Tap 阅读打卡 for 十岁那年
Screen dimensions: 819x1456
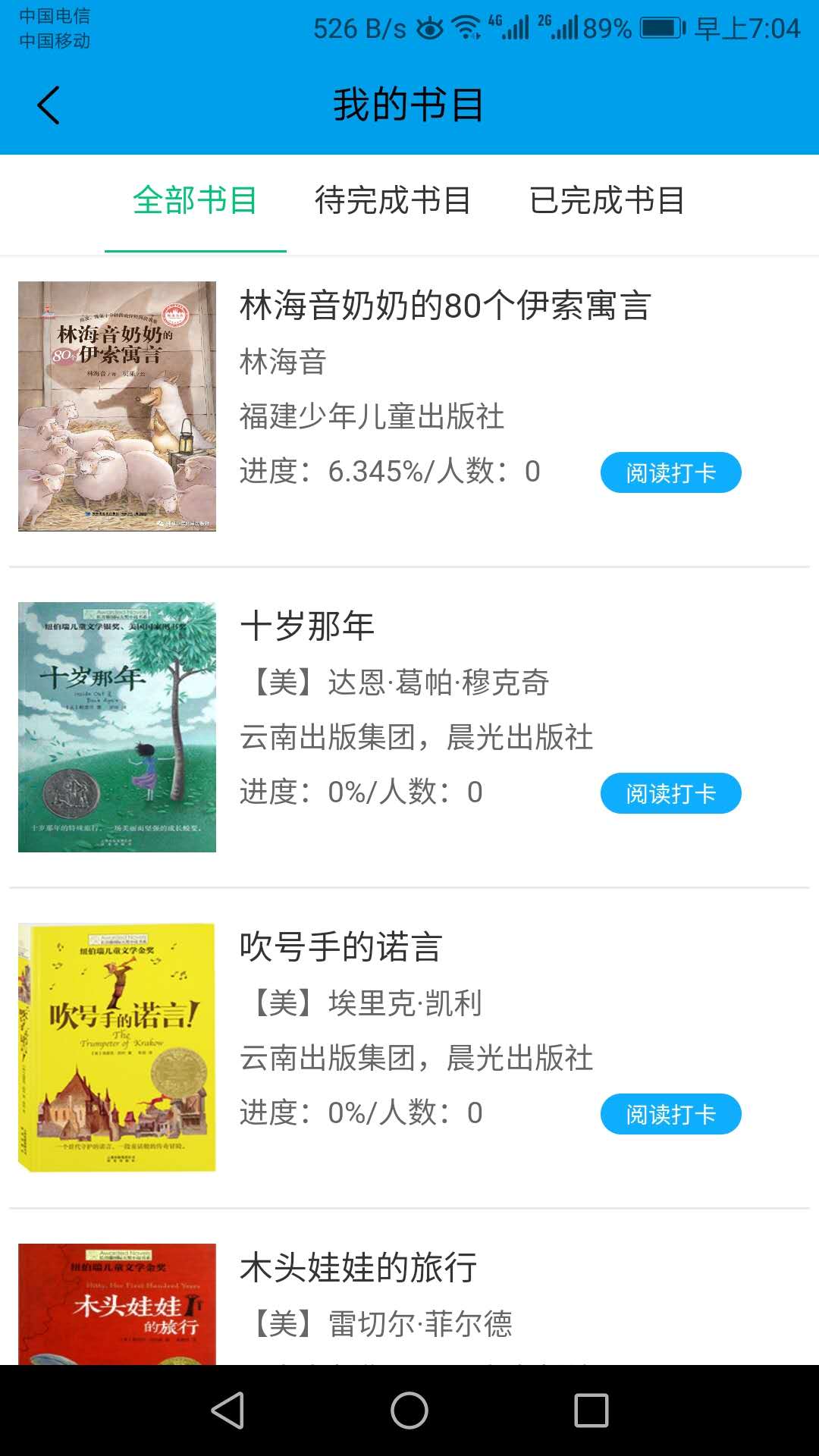(670, 793)
